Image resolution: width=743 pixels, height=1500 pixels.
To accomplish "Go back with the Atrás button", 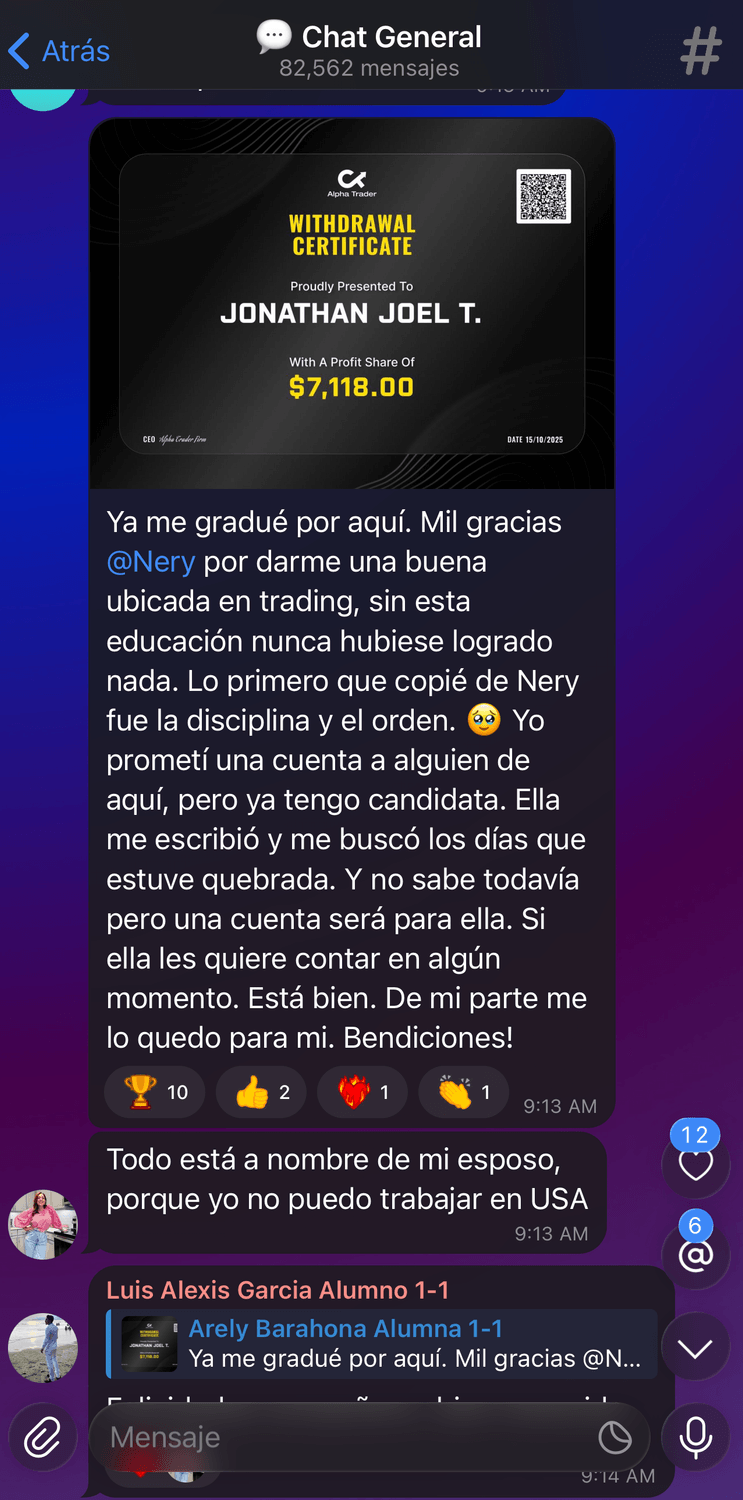I will tap(60, 51).
